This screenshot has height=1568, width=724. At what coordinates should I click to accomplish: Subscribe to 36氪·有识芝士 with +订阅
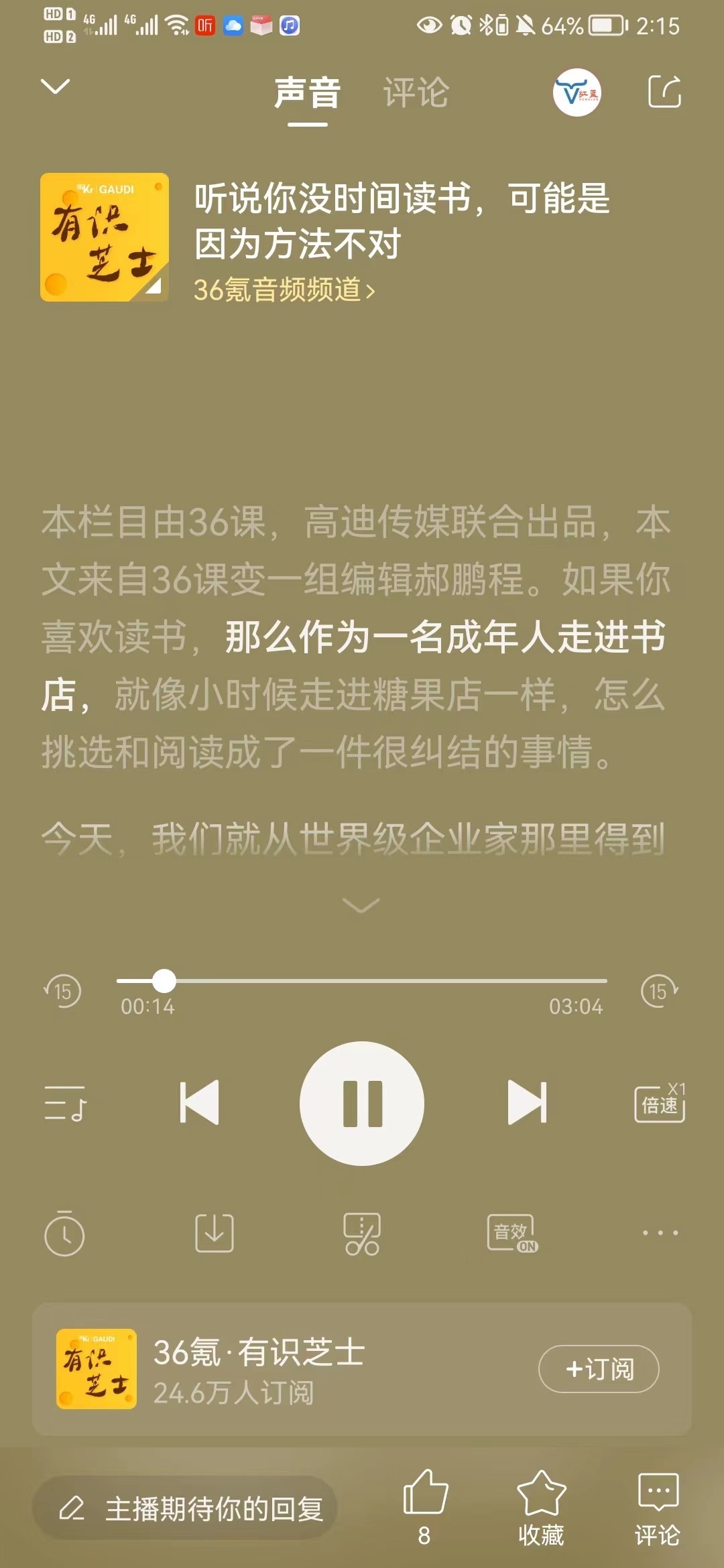point(599,1369)
